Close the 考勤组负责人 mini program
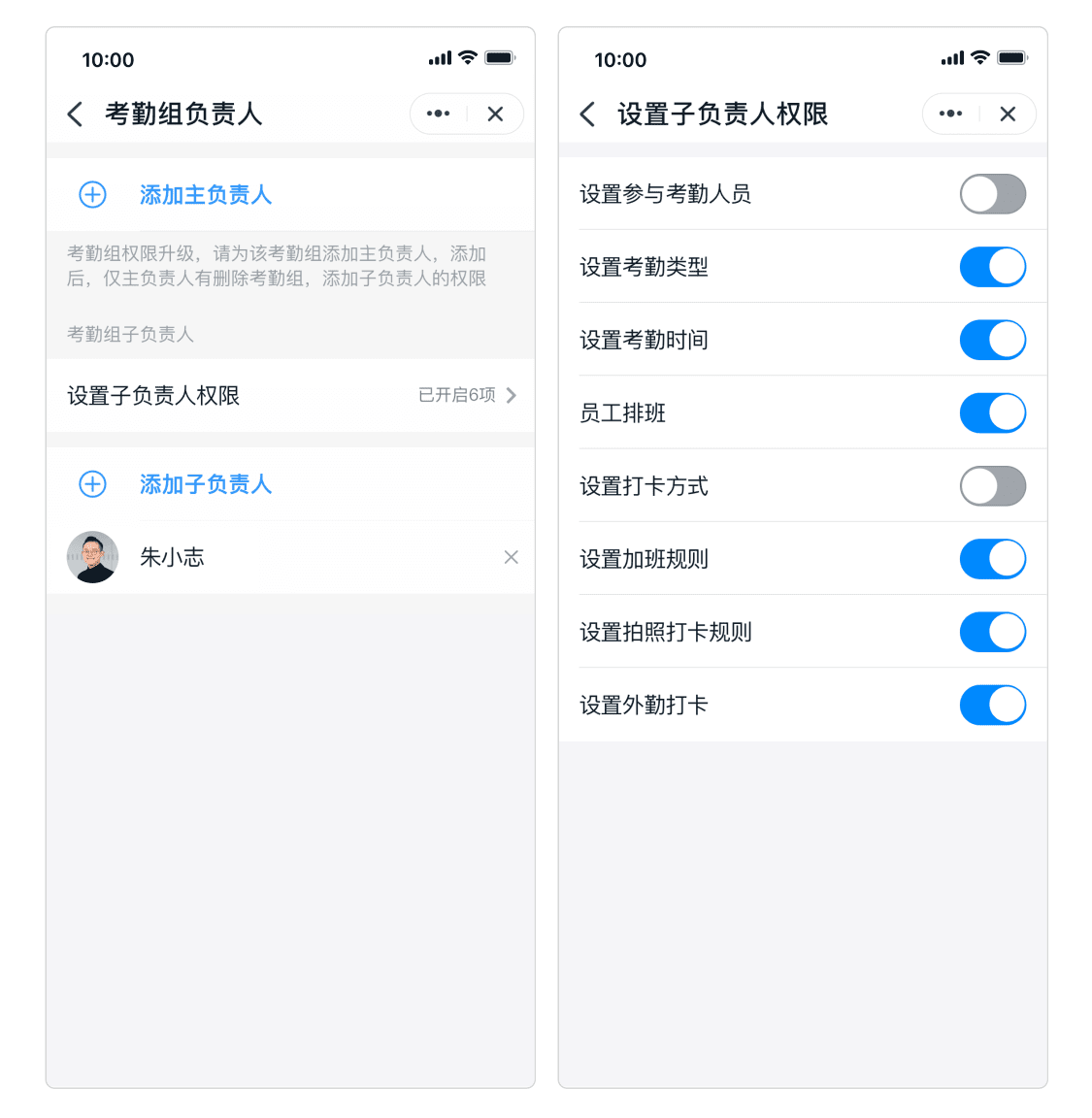 tap(495, 115)
